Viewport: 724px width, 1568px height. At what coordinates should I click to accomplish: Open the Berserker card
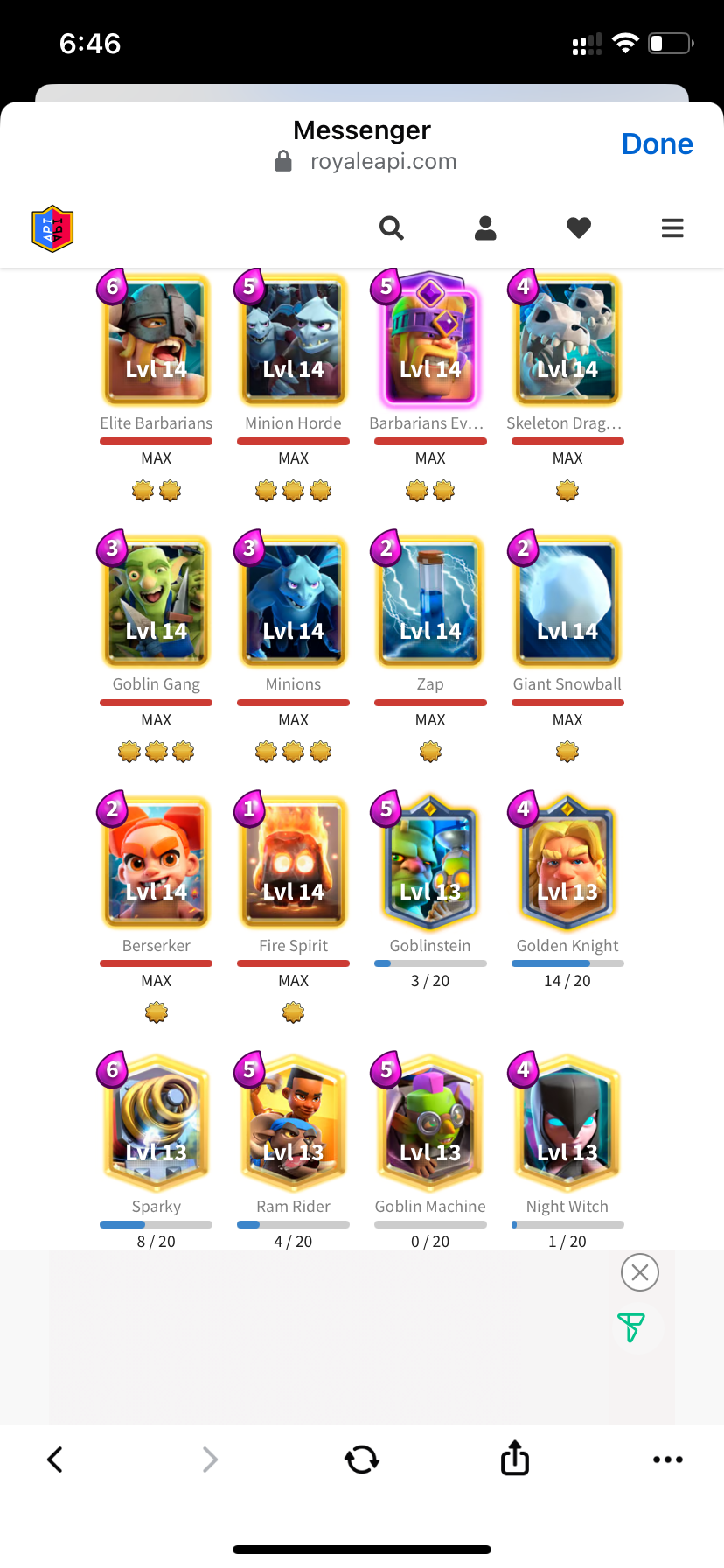(x=157, y=862)
